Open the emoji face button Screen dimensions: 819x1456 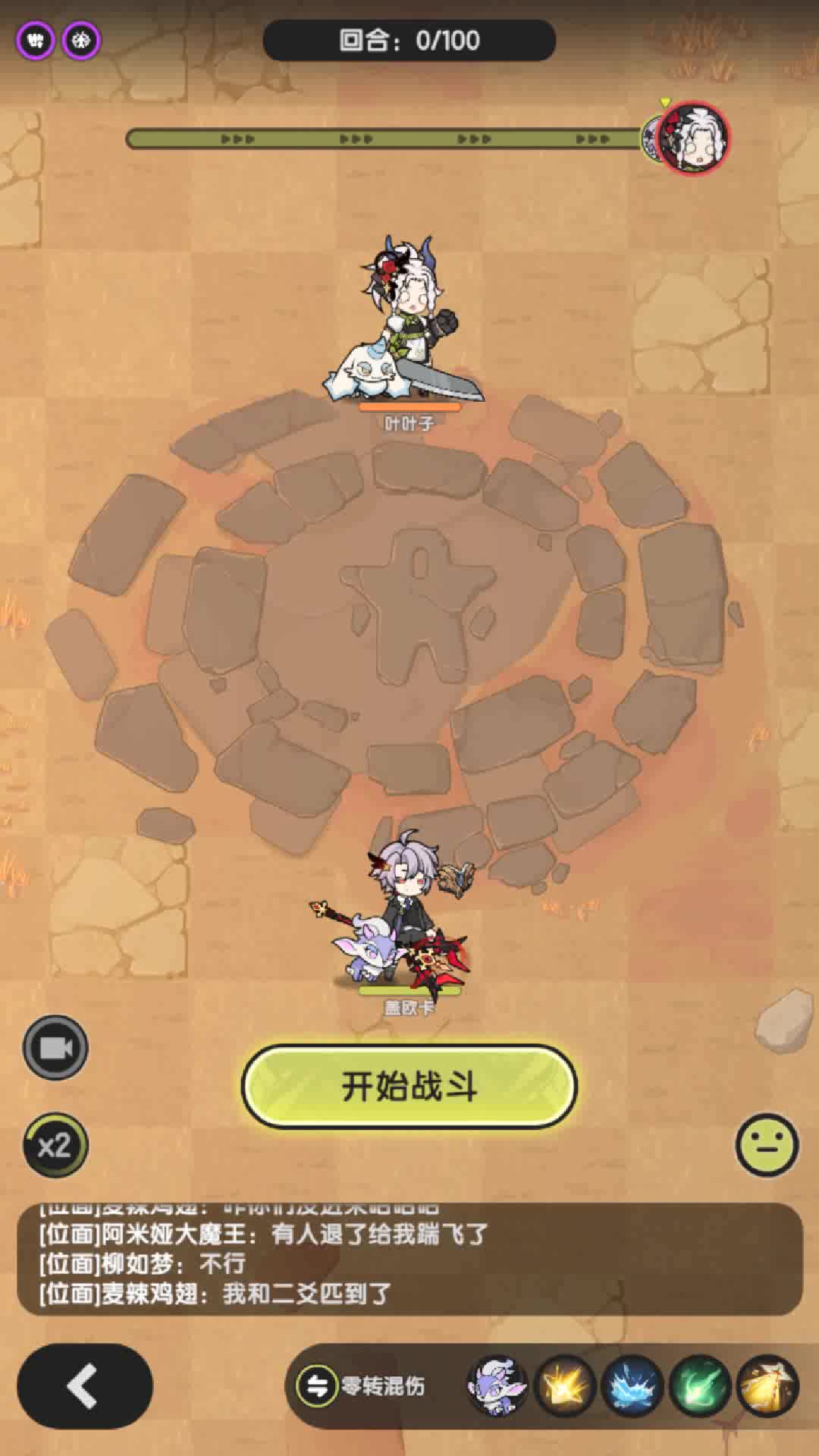(767, 1145)
